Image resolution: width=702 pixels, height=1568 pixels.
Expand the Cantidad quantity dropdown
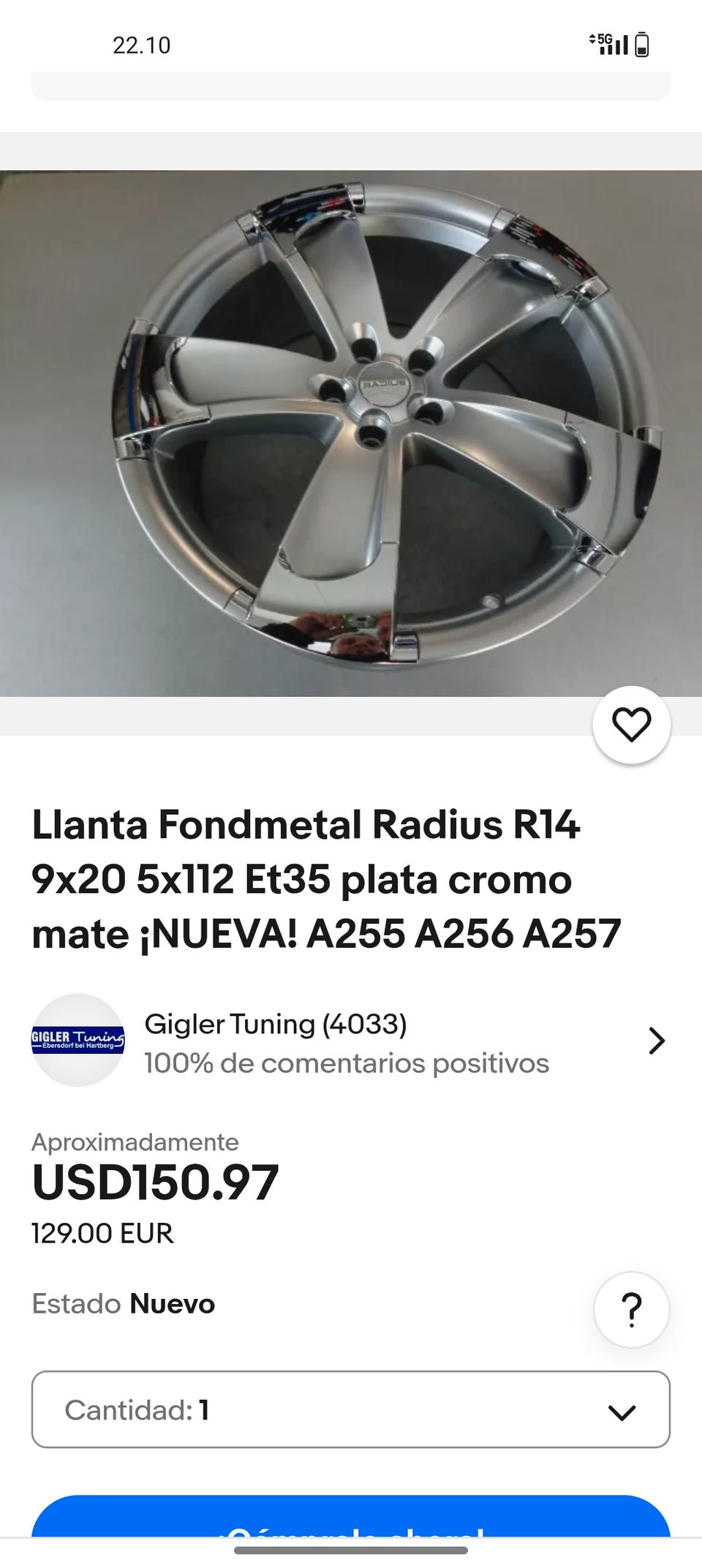(x=351, y=1409)
